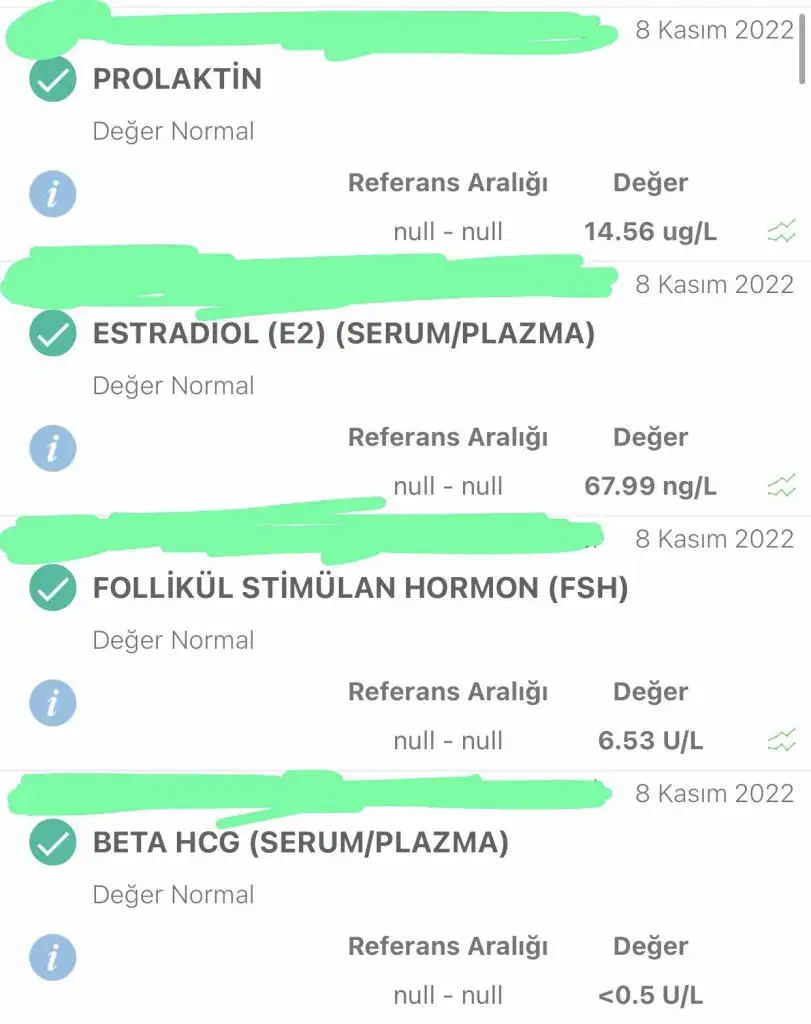The width and height of the screenshot is (811, 1024).
Task: Tap the info icon for Estradiol (E2)
Action: (53, 447)
